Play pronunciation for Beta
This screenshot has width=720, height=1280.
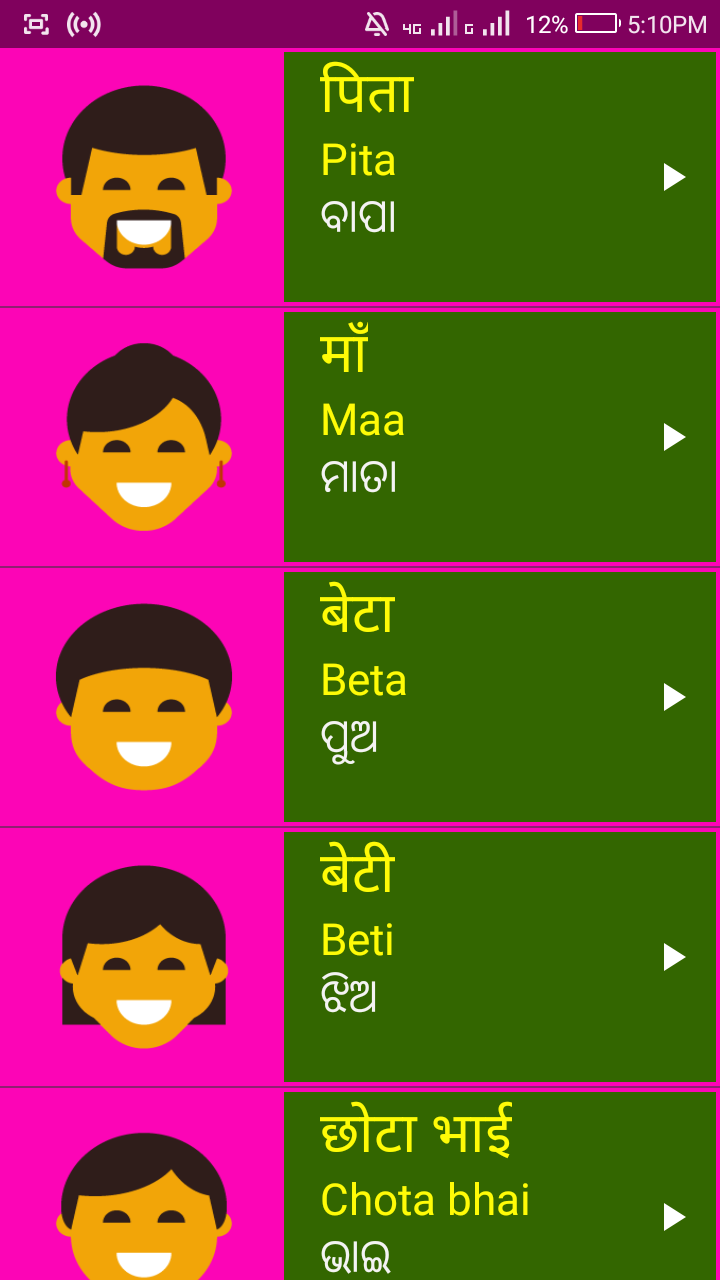[x=671, y=697]
